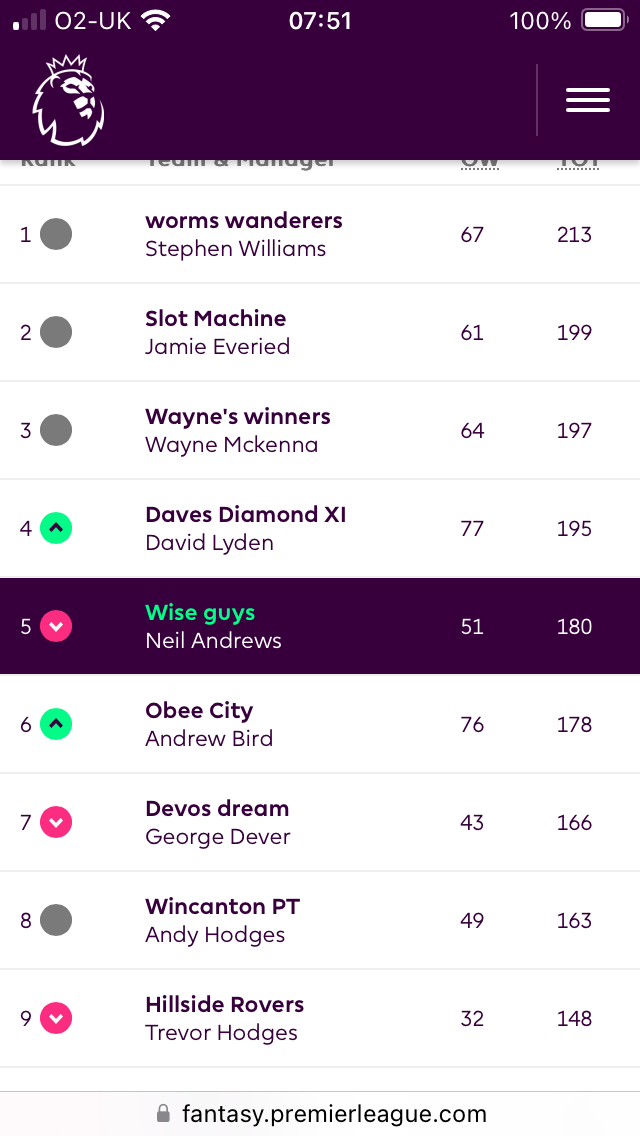Screen dimensions: 640x1136
Task: Open the highlighted Wise guys row
Action: (320, 626)
